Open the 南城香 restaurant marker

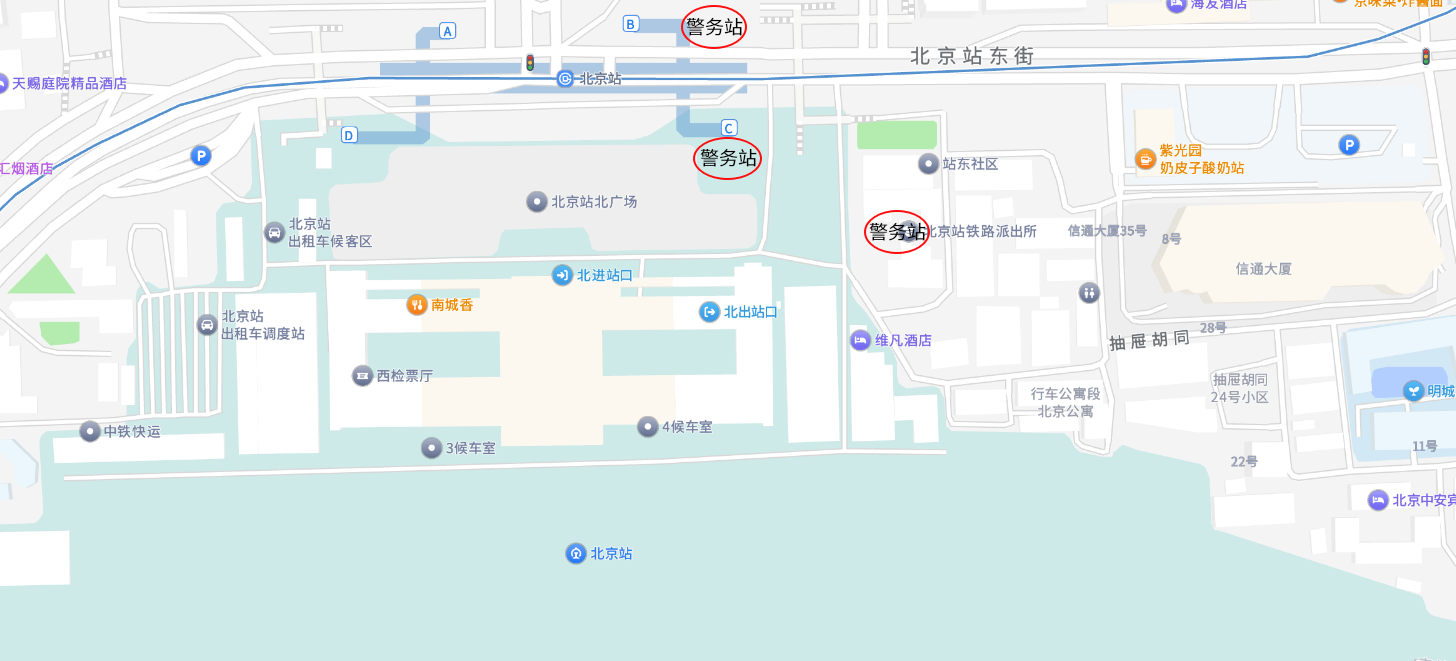tap(417, 305)
